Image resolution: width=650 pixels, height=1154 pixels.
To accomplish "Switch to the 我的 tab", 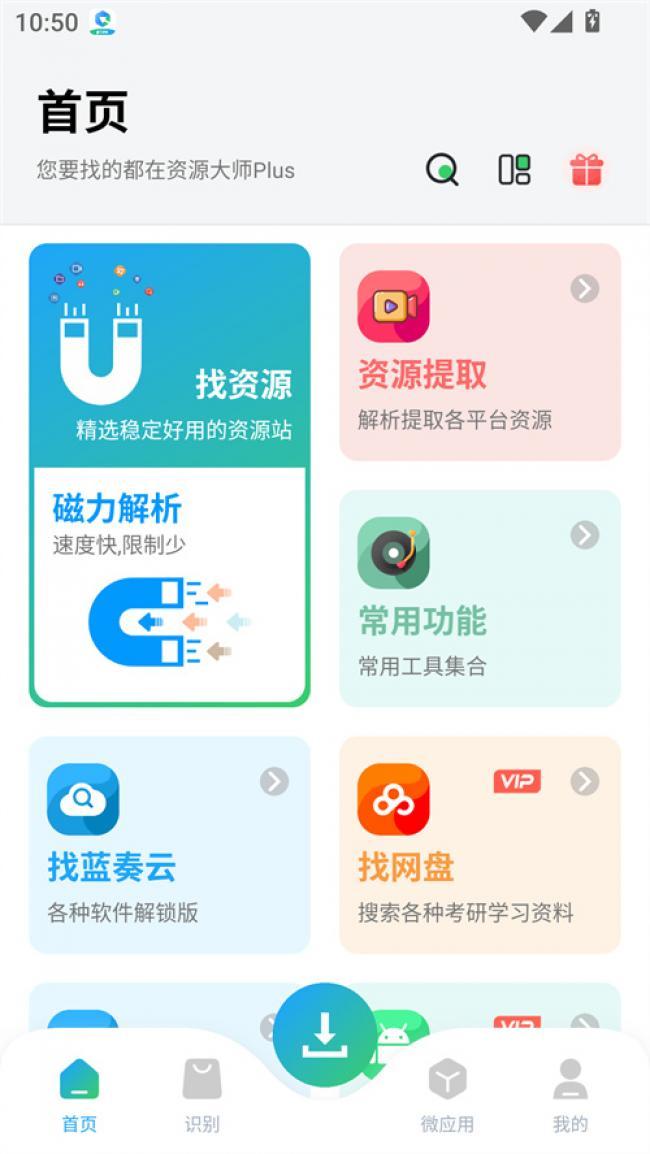I will point(570,1095).
